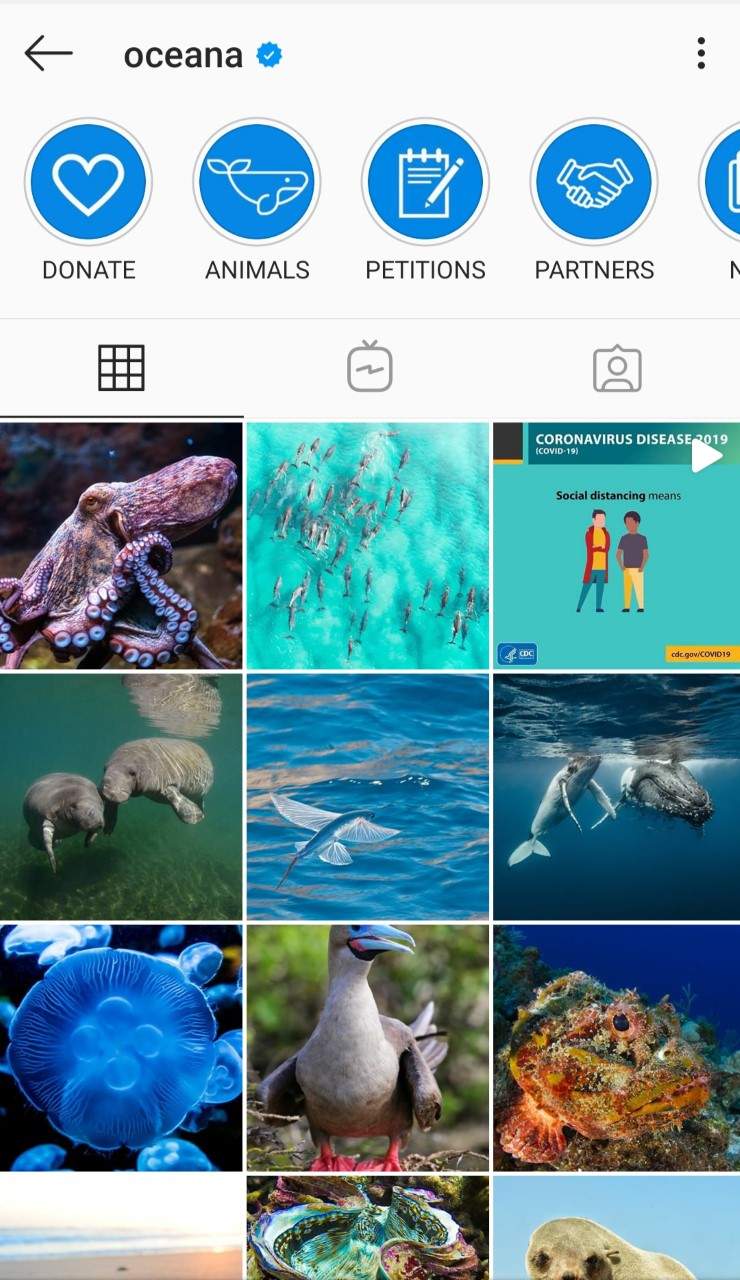Open the three-dot overflow menu
This screenshot has height=1280, width=740.
pos(701,54)
